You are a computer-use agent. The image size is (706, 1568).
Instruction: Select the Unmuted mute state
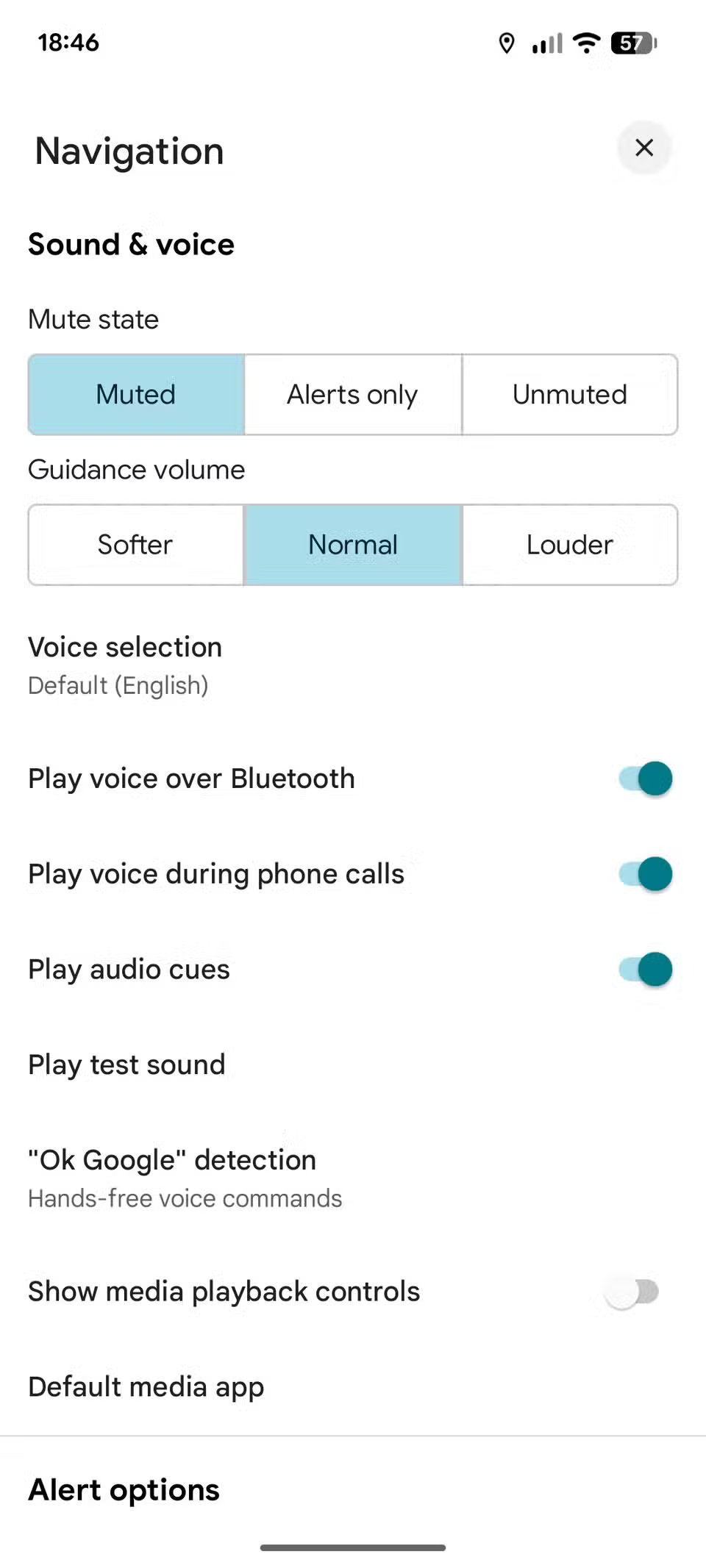[569, 395]
